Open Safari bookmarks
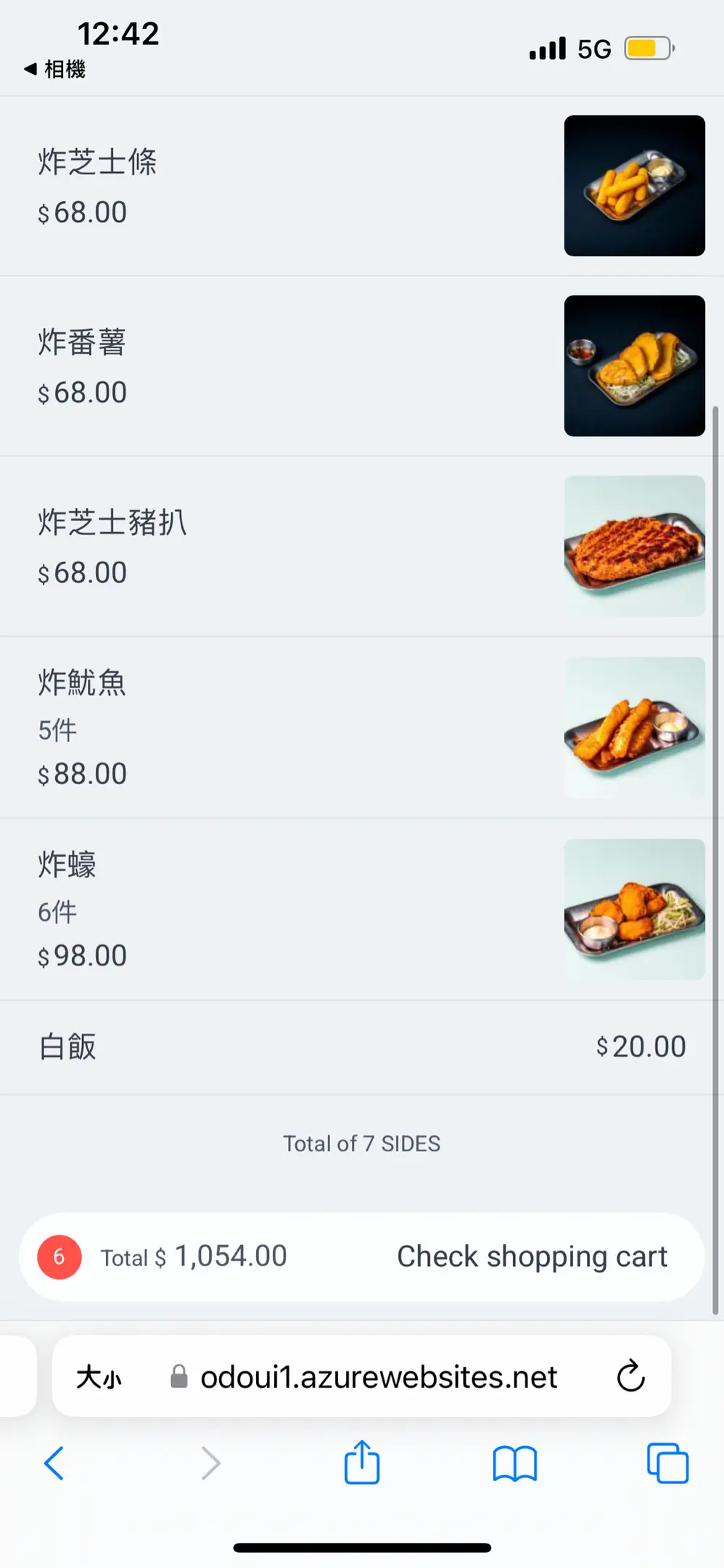This screenshot has height=1568, width=724. pos(514,1463)
